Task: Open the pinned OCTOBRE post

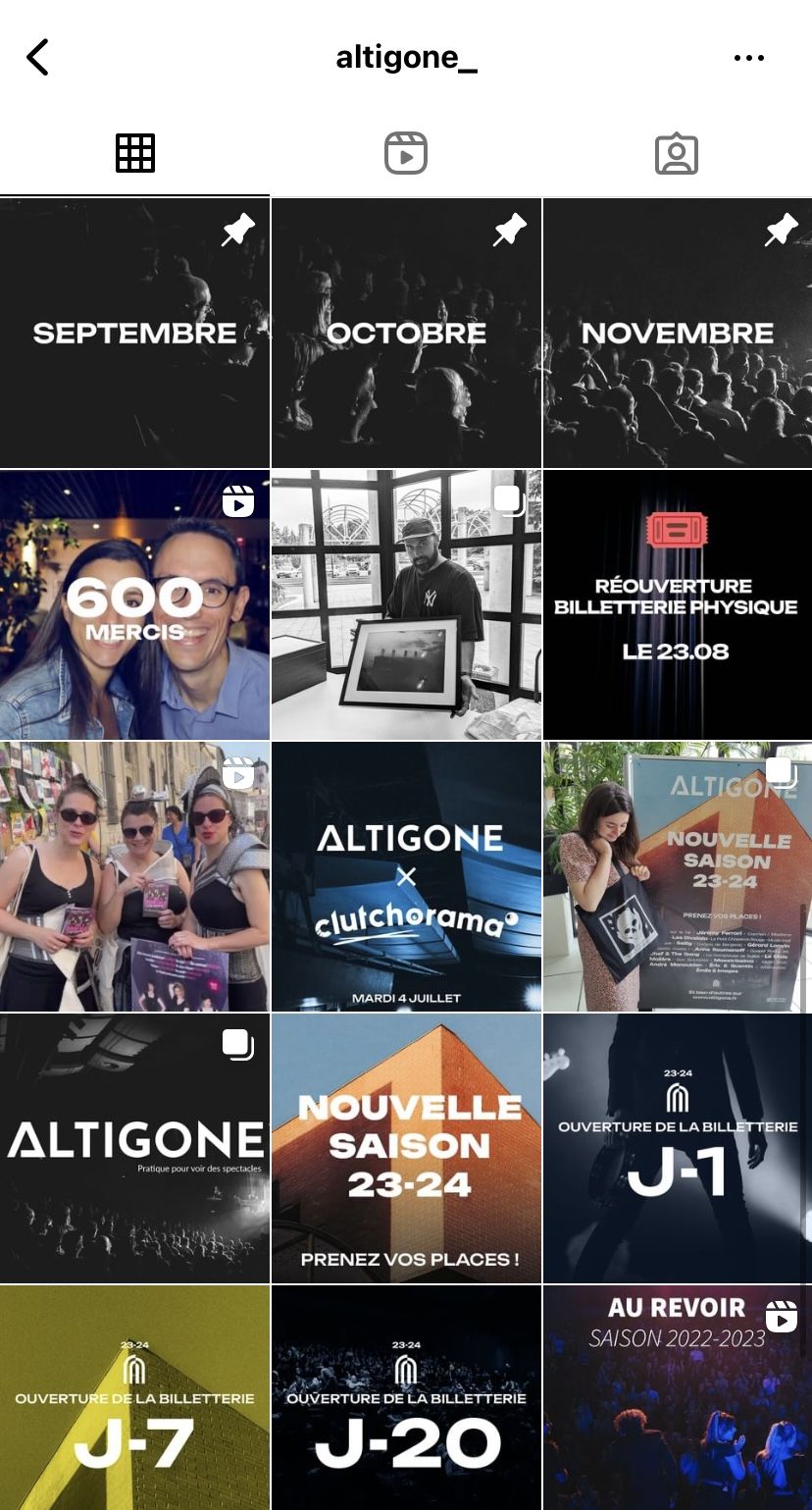Action: pos(406,334)
